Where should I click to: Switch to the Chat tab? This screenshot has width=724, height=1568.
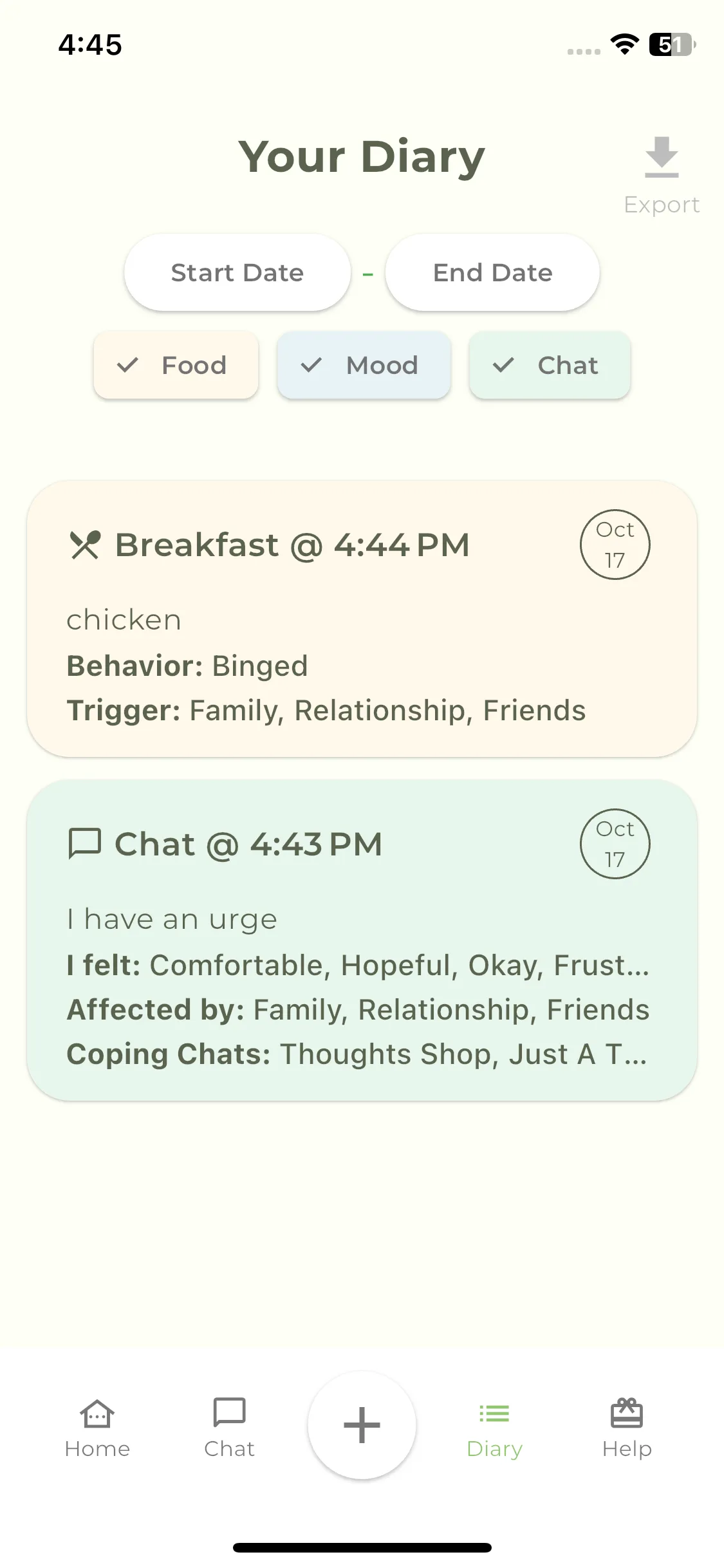click(229, 1428)
